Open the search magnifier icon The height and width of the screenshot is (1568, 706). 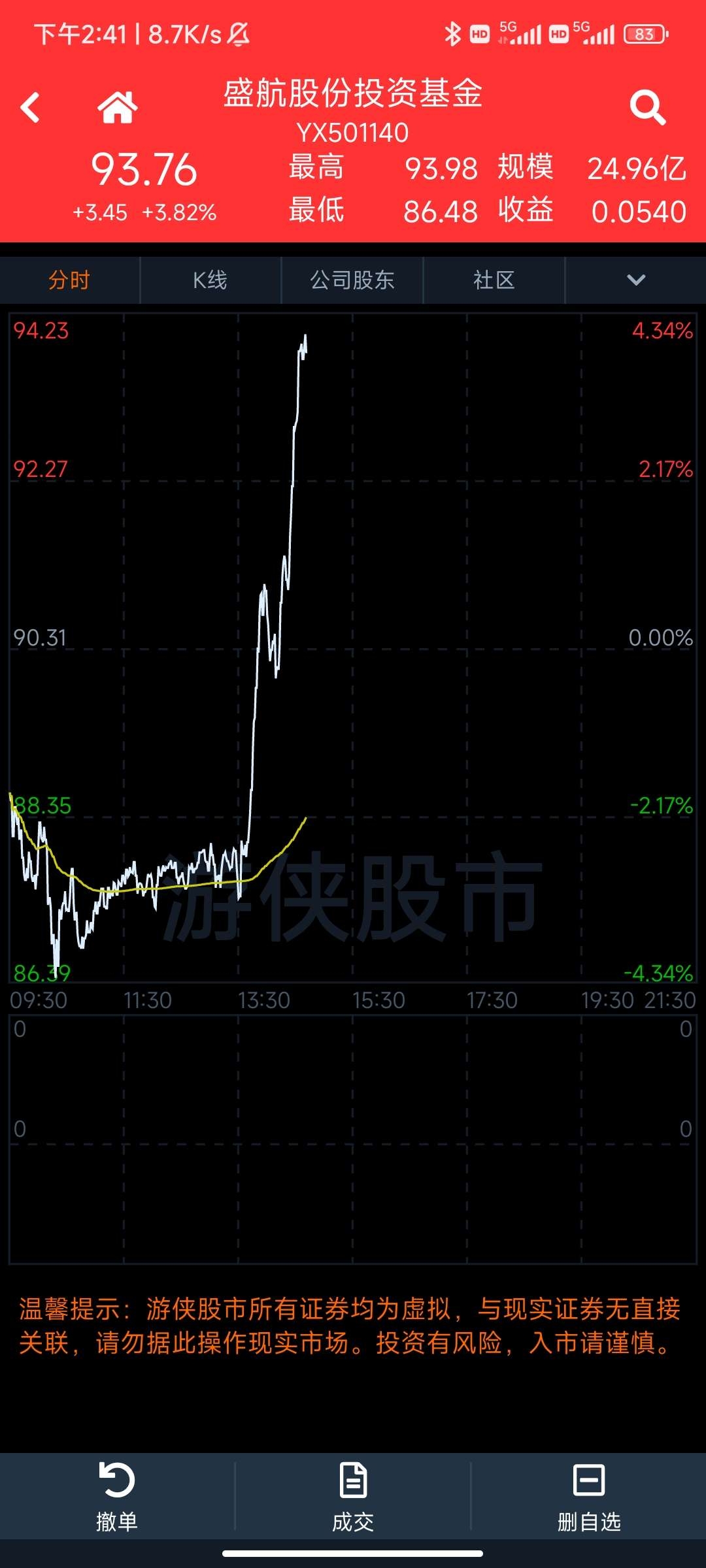click(647, 107)
